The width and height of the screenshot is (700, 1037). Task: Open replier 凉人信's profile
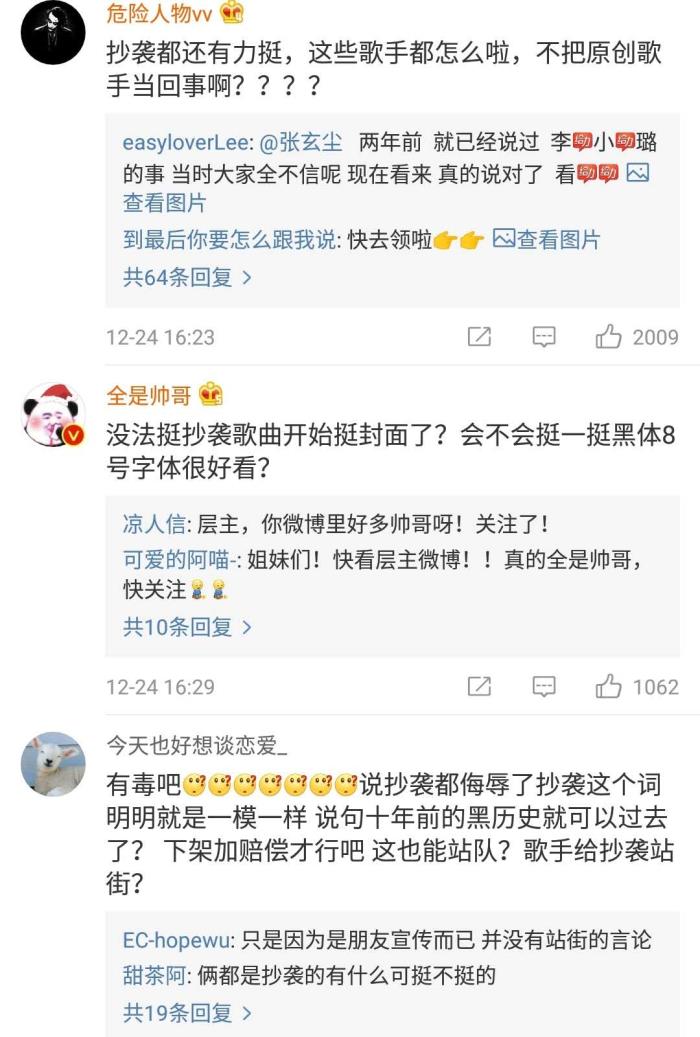click(x=153, y=524)
